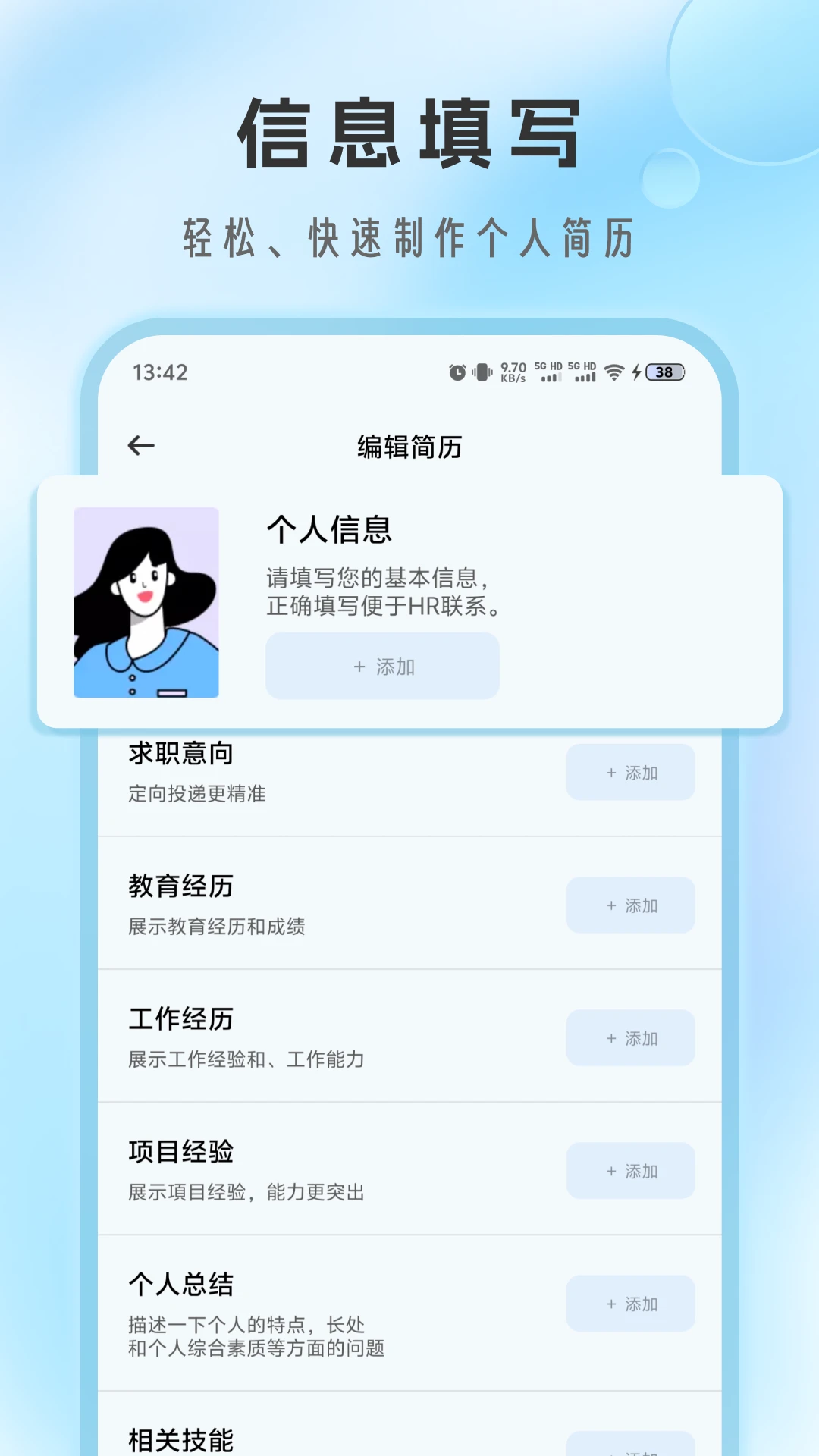Click 添加 beside 工作经历
The width and height of the screenshot is (819, 1456).
630,1038
